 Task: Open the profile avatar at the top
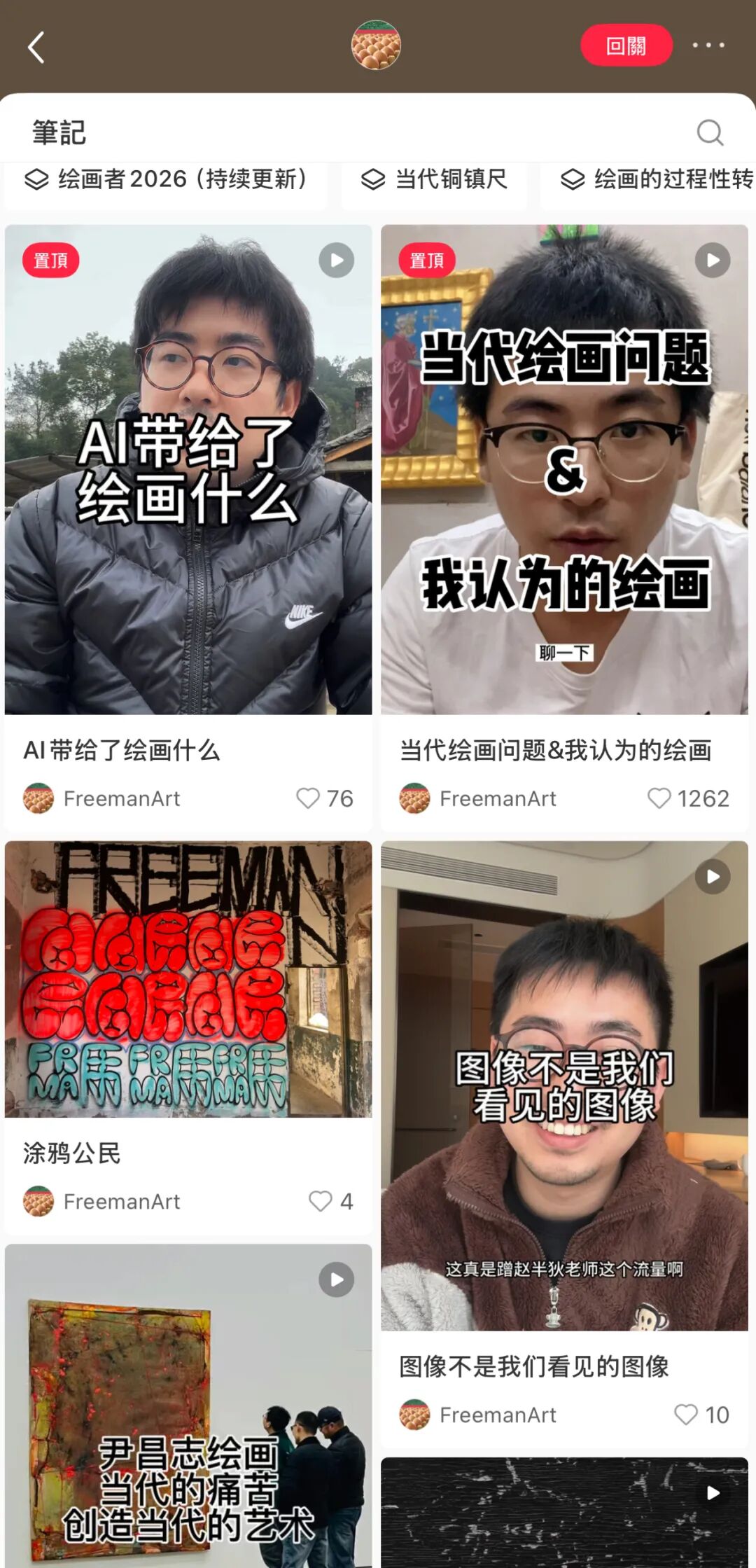click(377, 45)
